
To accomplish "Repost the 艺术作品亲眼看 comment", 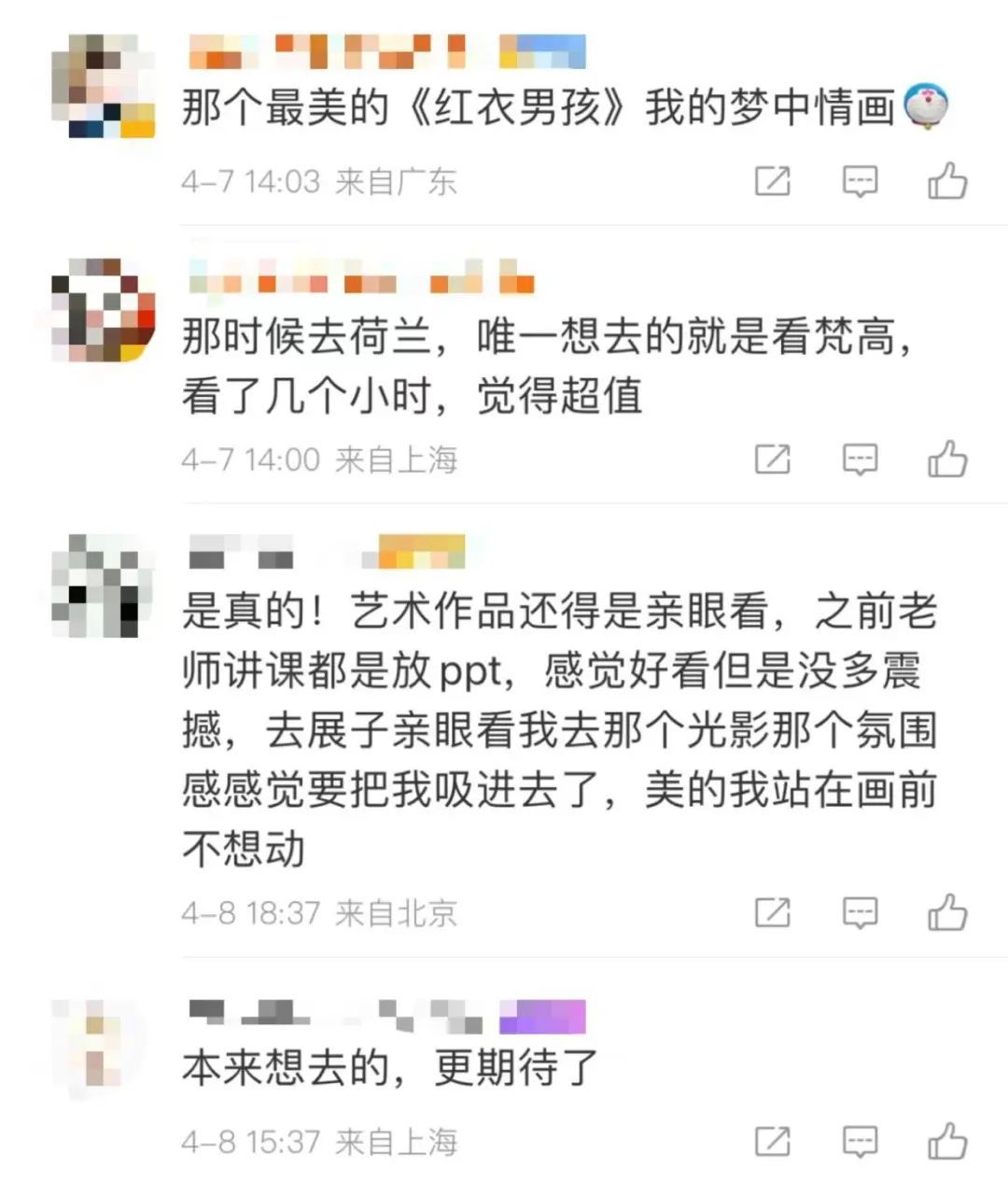I will [x=772, y=911].
